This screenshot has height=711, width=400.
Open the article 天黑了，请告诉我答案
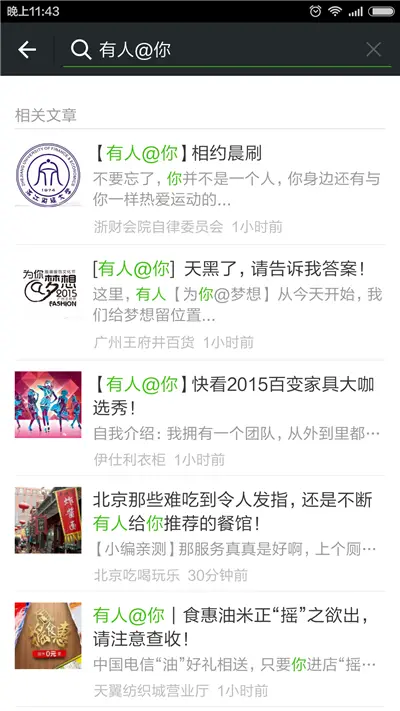[x=200, y=303]
